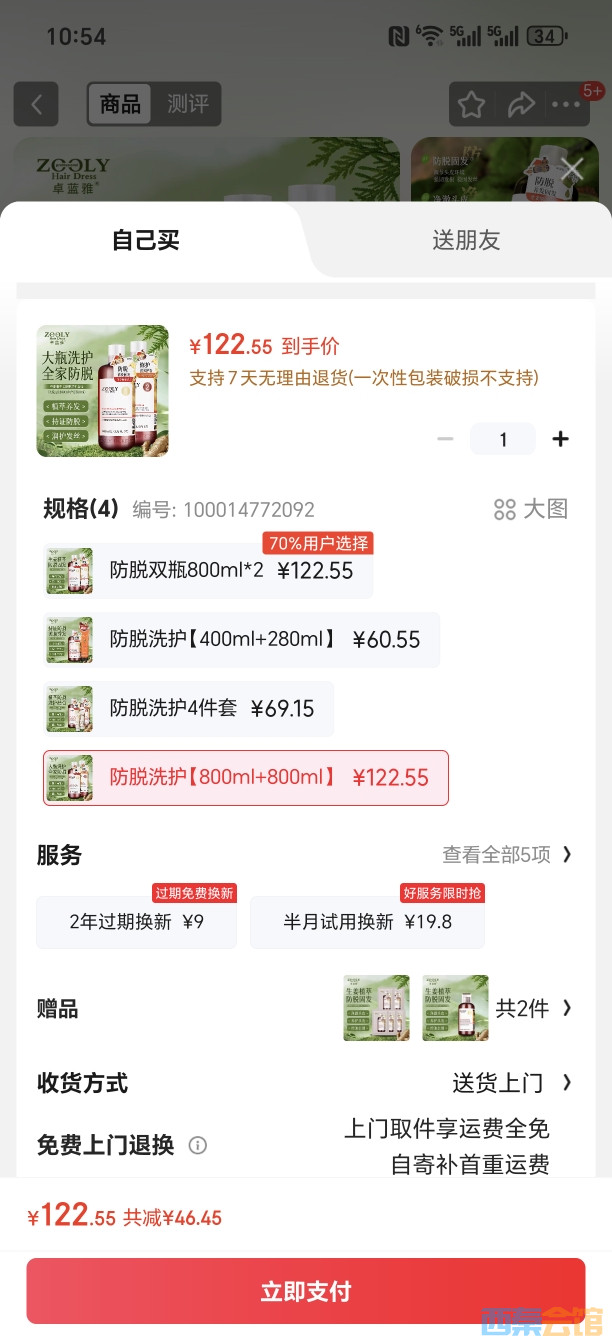612x1344 pixels.
Task: Decrease quantity with the minus button
Action: click(446, 439)
